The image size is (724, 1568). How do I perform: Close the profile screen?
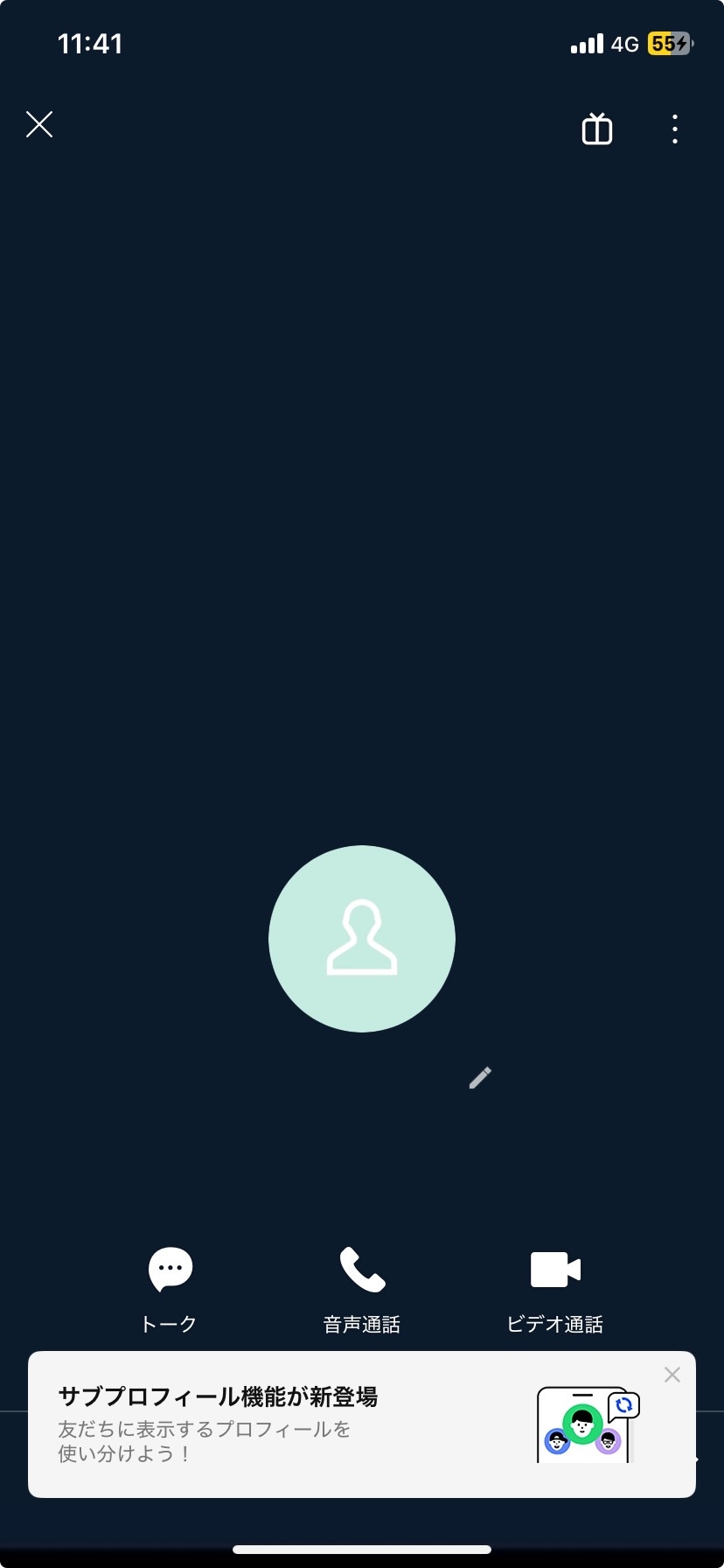point(39,125)
